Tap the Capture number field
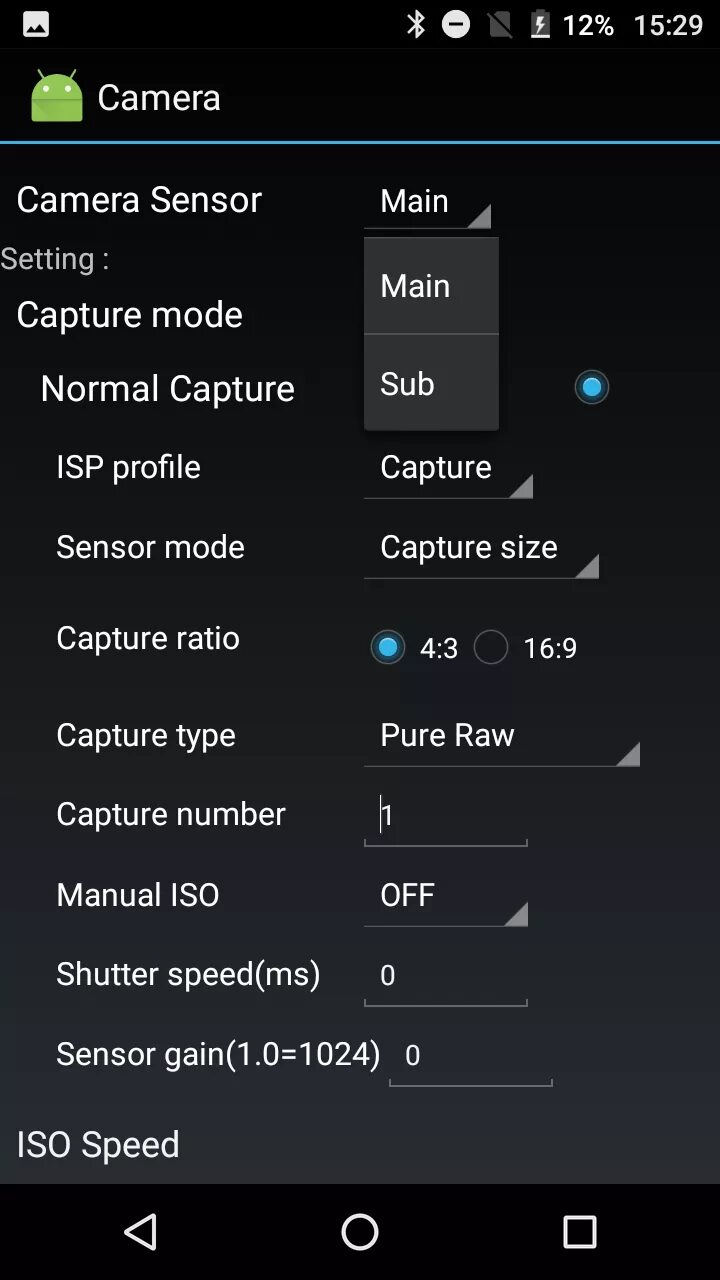The height and width of the screenshot is (1280, 720). [445, 816]
